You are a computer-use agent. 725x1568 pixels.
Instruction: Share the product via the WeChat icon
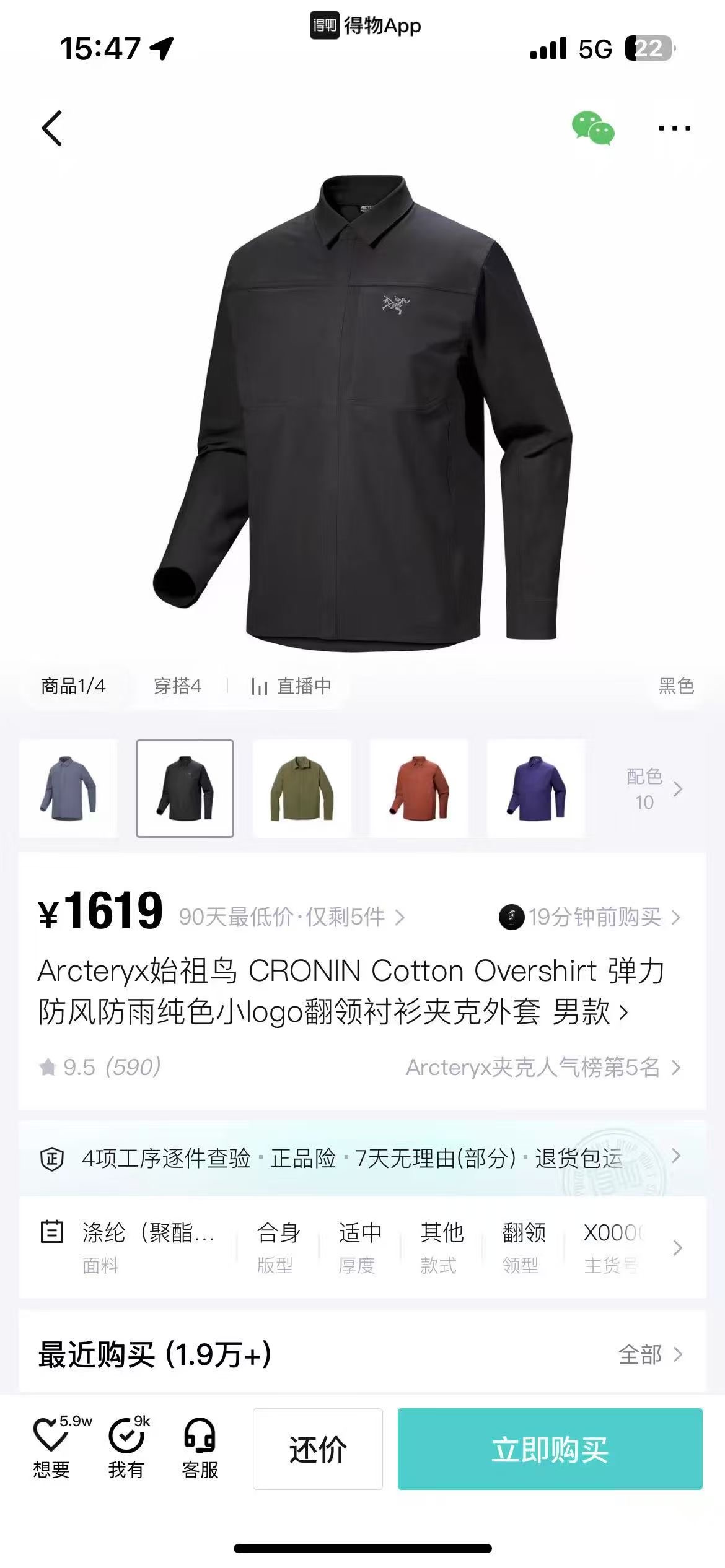pyautogui.click(x=592, y=128)
